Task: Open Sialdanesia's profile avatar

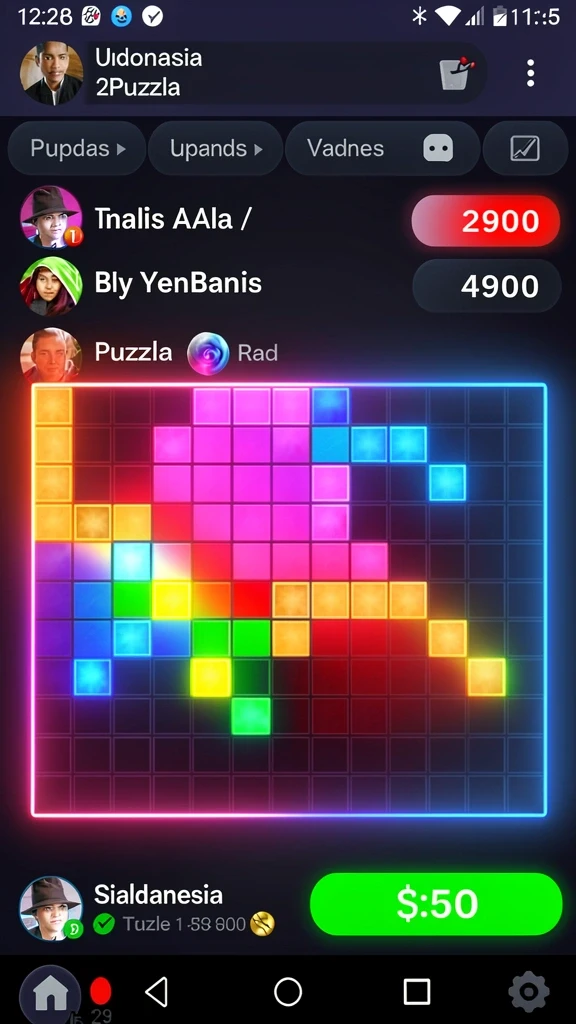Action: tap(51, 908)
